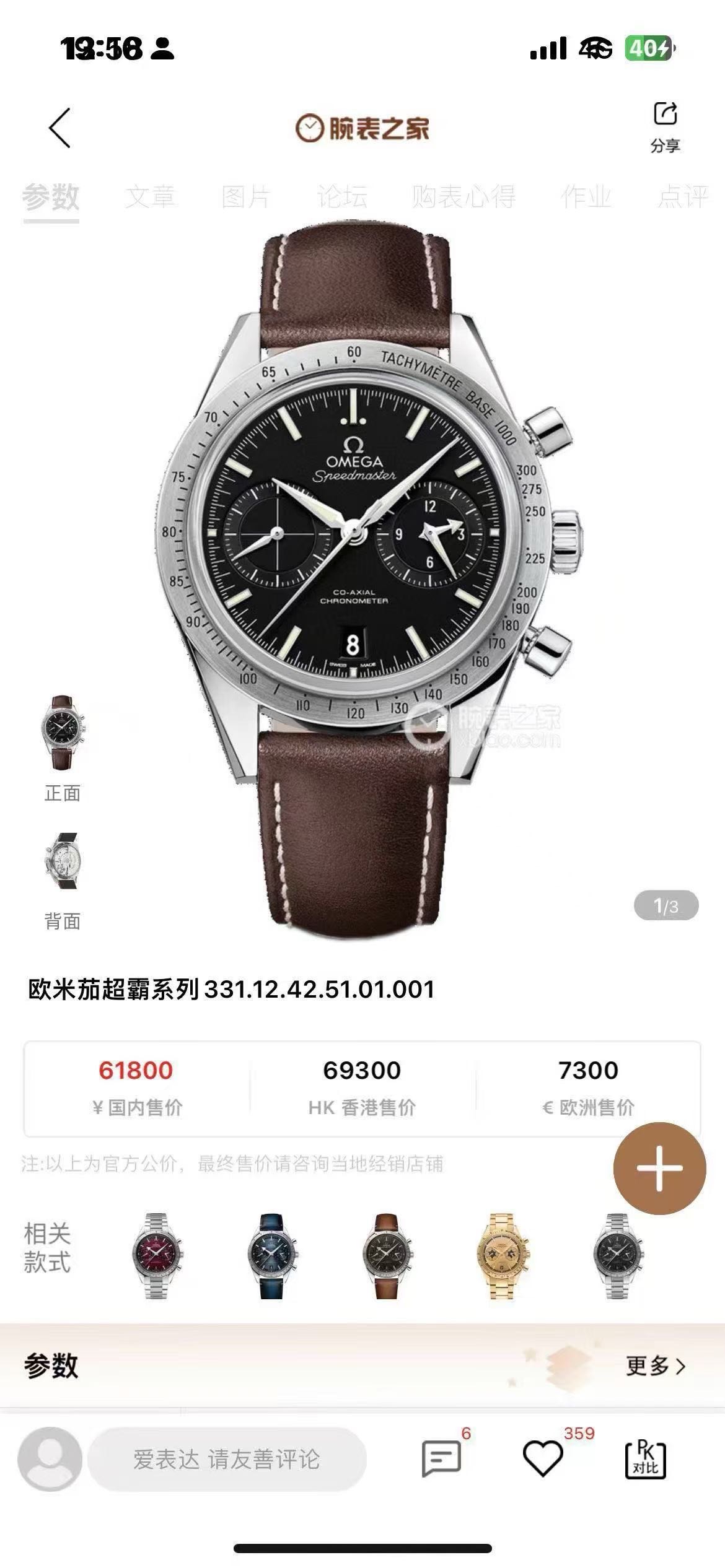Switch to the 图片 tab
Screen dimensions: 725x1568
[x=246, y=197]
